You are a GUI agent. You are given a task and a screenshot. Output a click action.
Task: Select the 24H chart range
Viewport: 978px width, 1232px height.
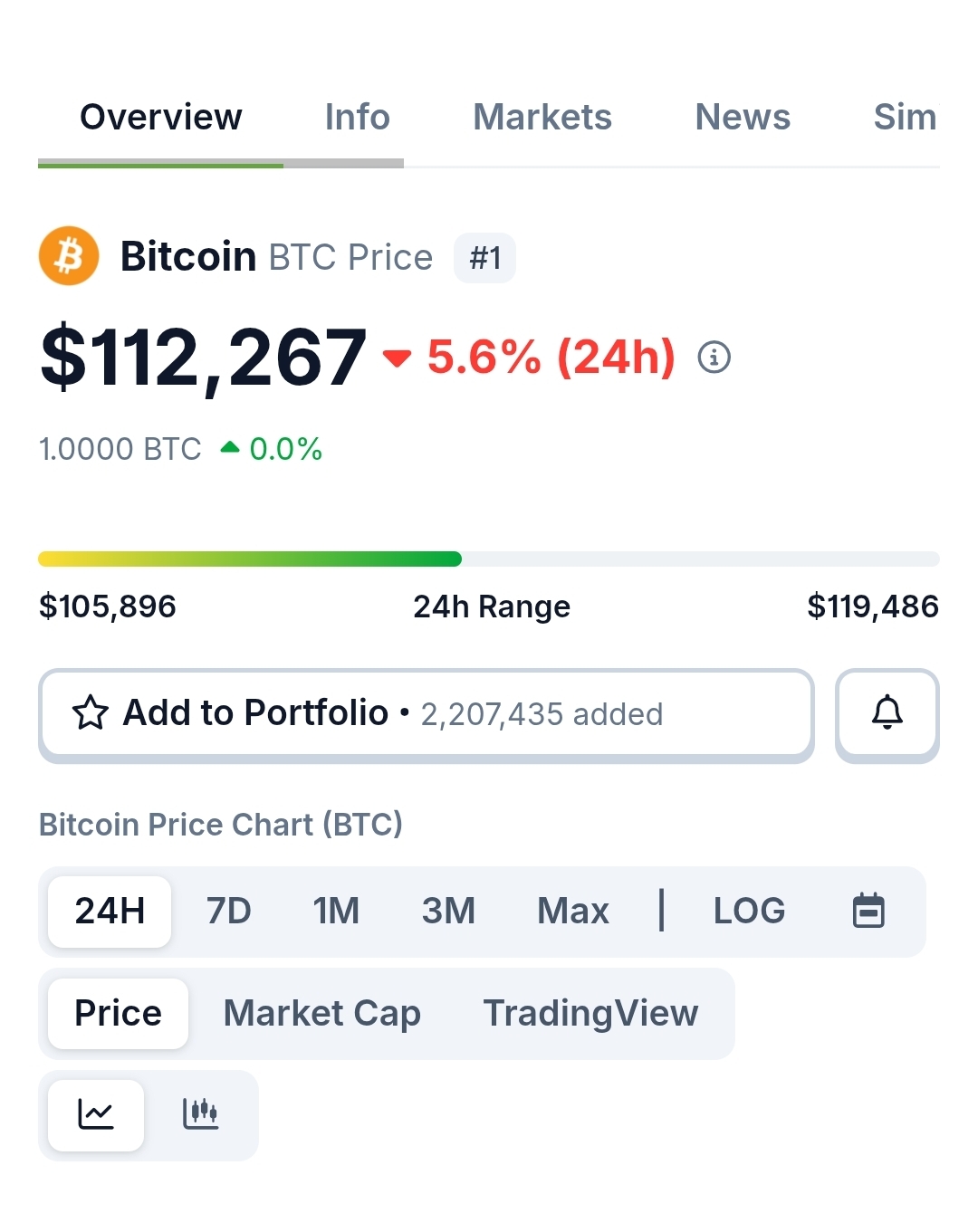pos(110,911)
